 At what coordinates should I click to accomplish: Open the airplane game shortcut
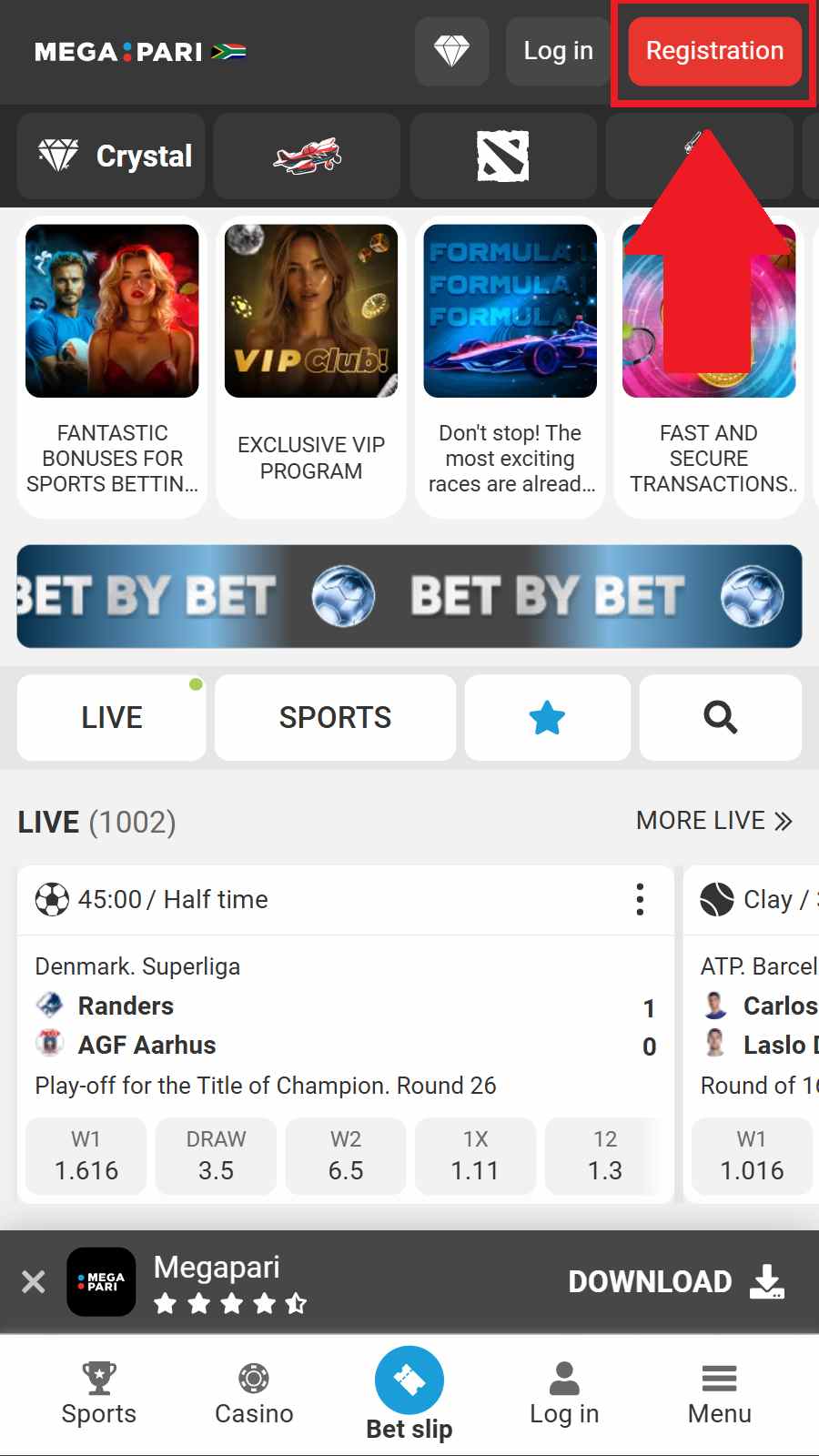307,156
